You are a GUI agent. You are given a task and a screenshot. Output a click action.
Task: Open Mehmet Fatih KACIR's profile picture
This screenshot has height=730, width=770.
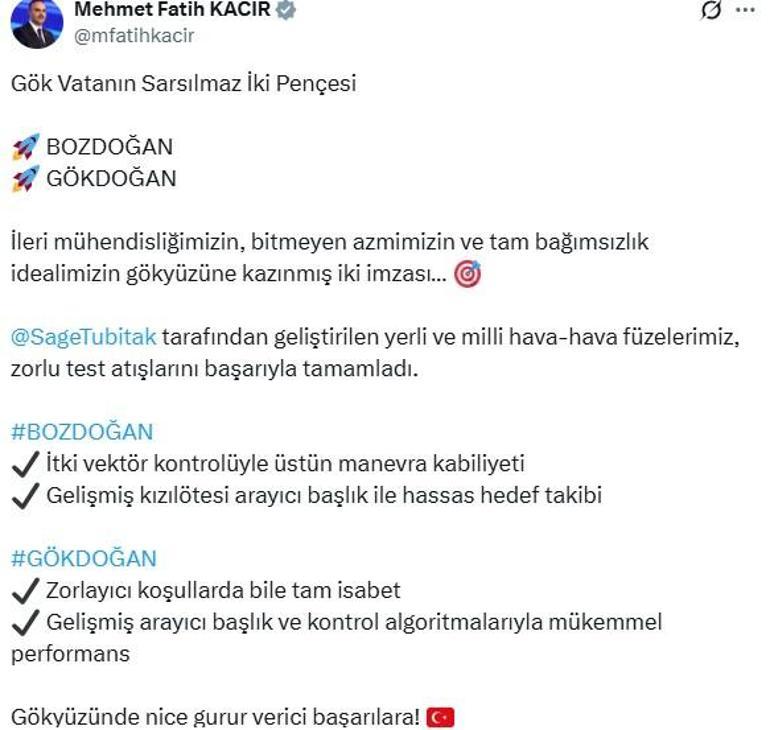tap(36, 24)
